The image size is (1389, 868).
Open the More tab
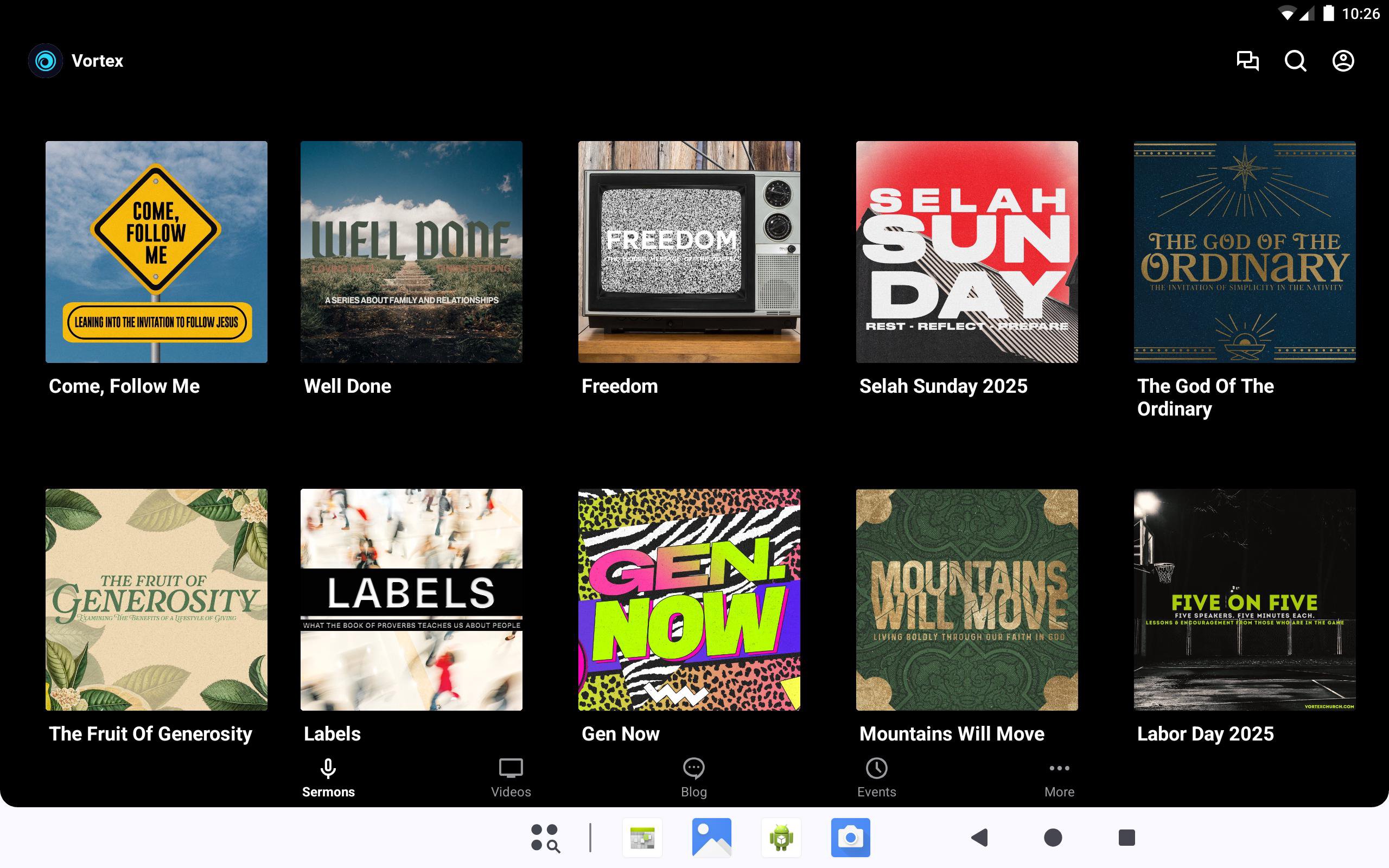tap(1059, 777)
